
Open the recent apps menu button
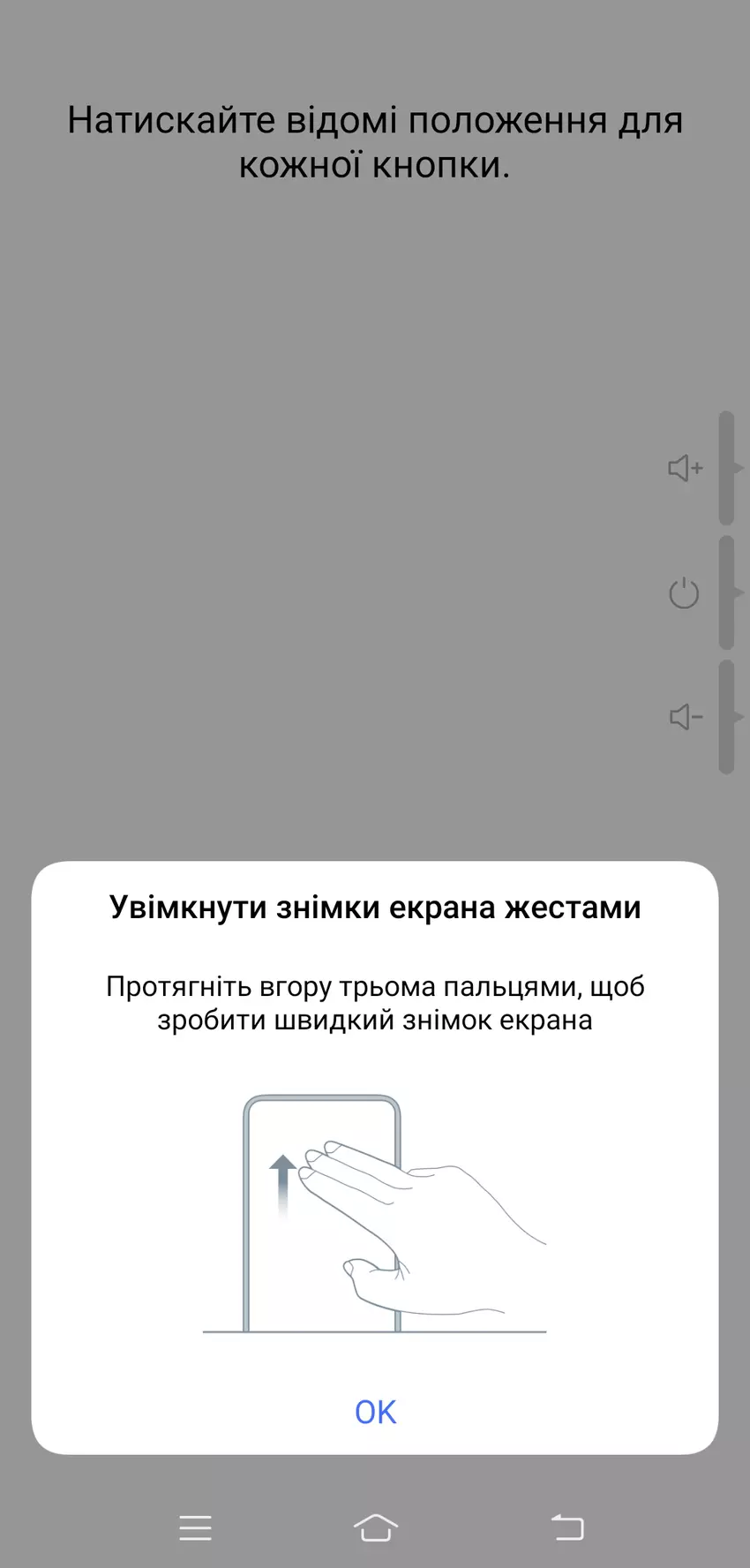(x=195, y=1527)
